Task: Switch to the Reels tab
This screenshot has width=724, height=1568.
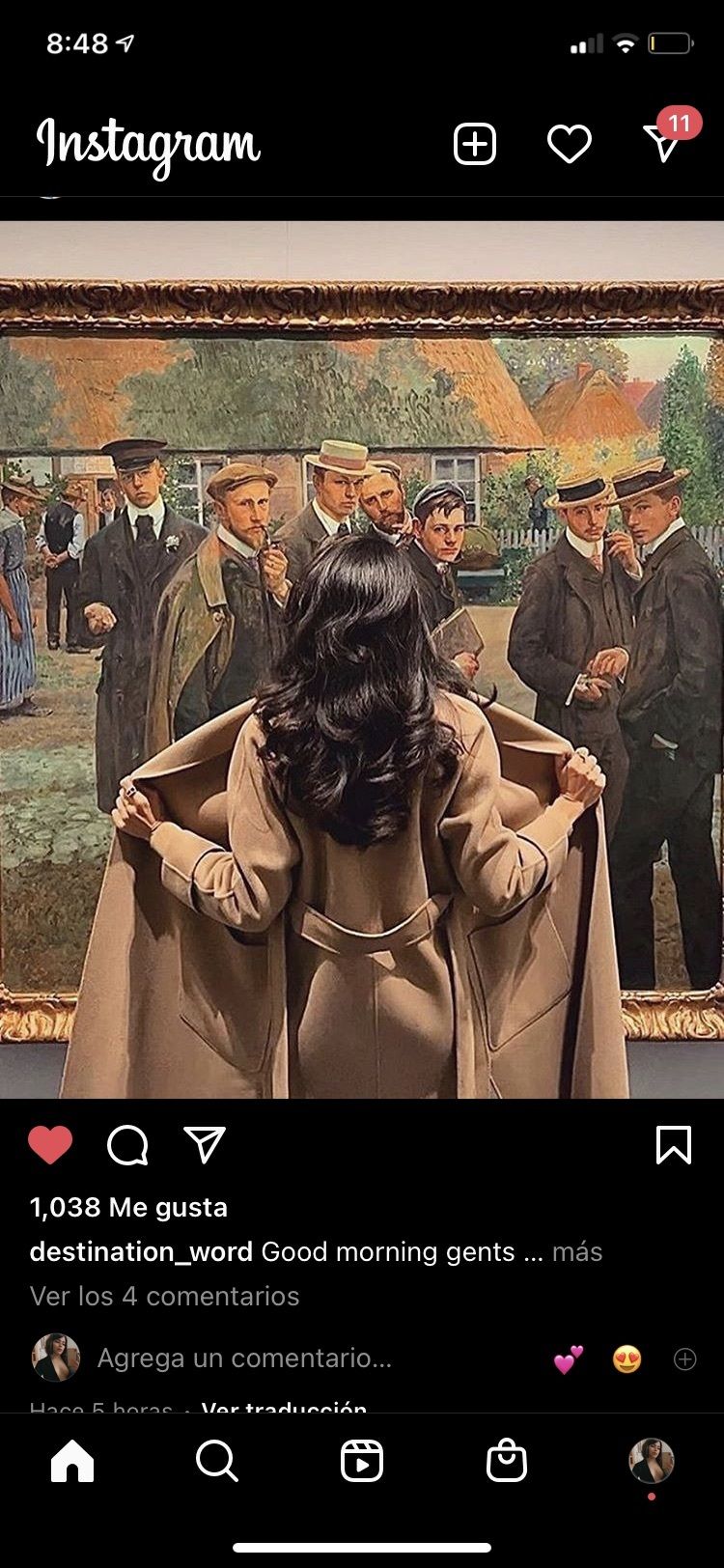Action: tap(362, 1462)
